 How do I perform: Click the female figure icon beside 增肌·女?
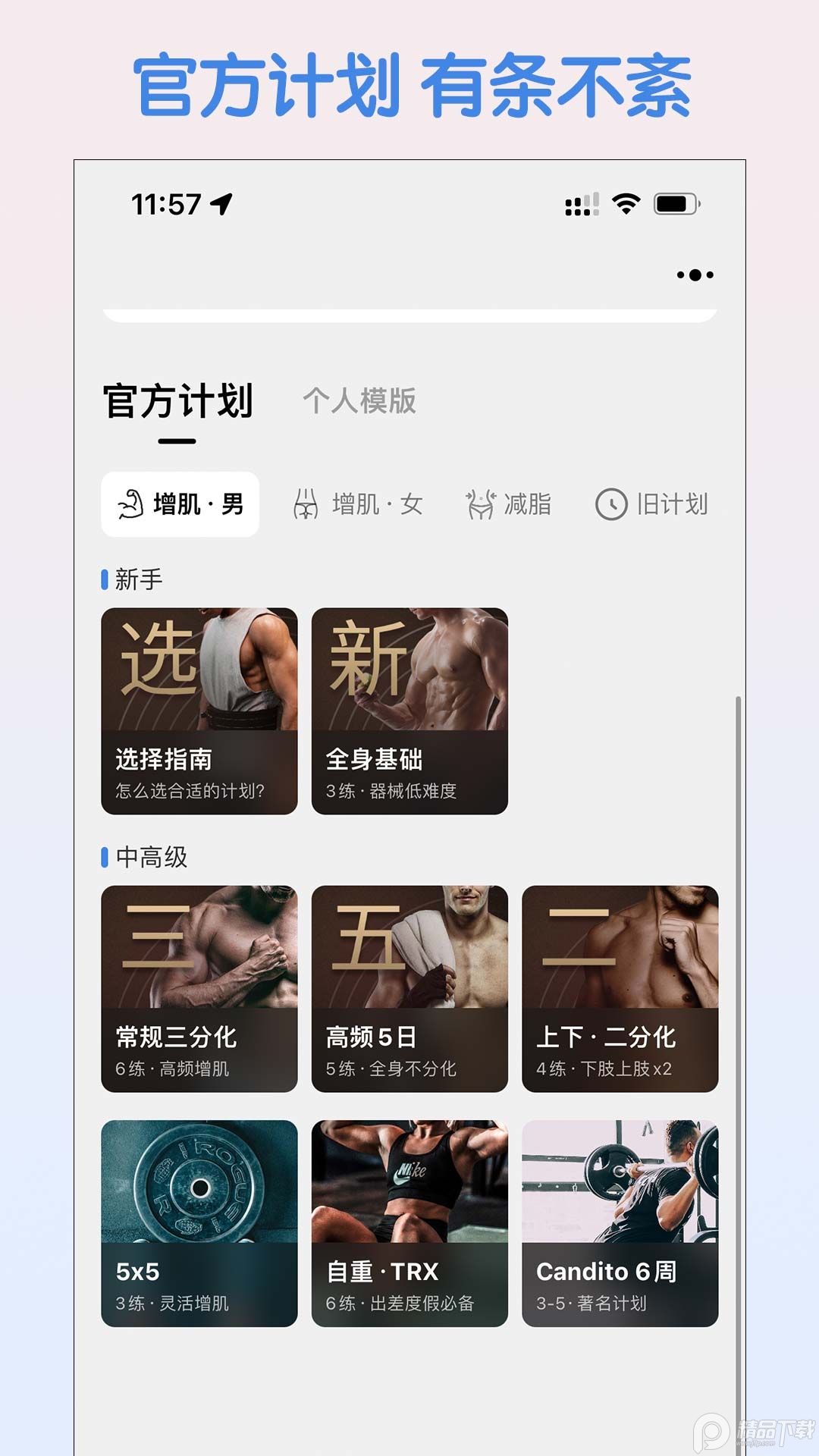click(306, 502)
